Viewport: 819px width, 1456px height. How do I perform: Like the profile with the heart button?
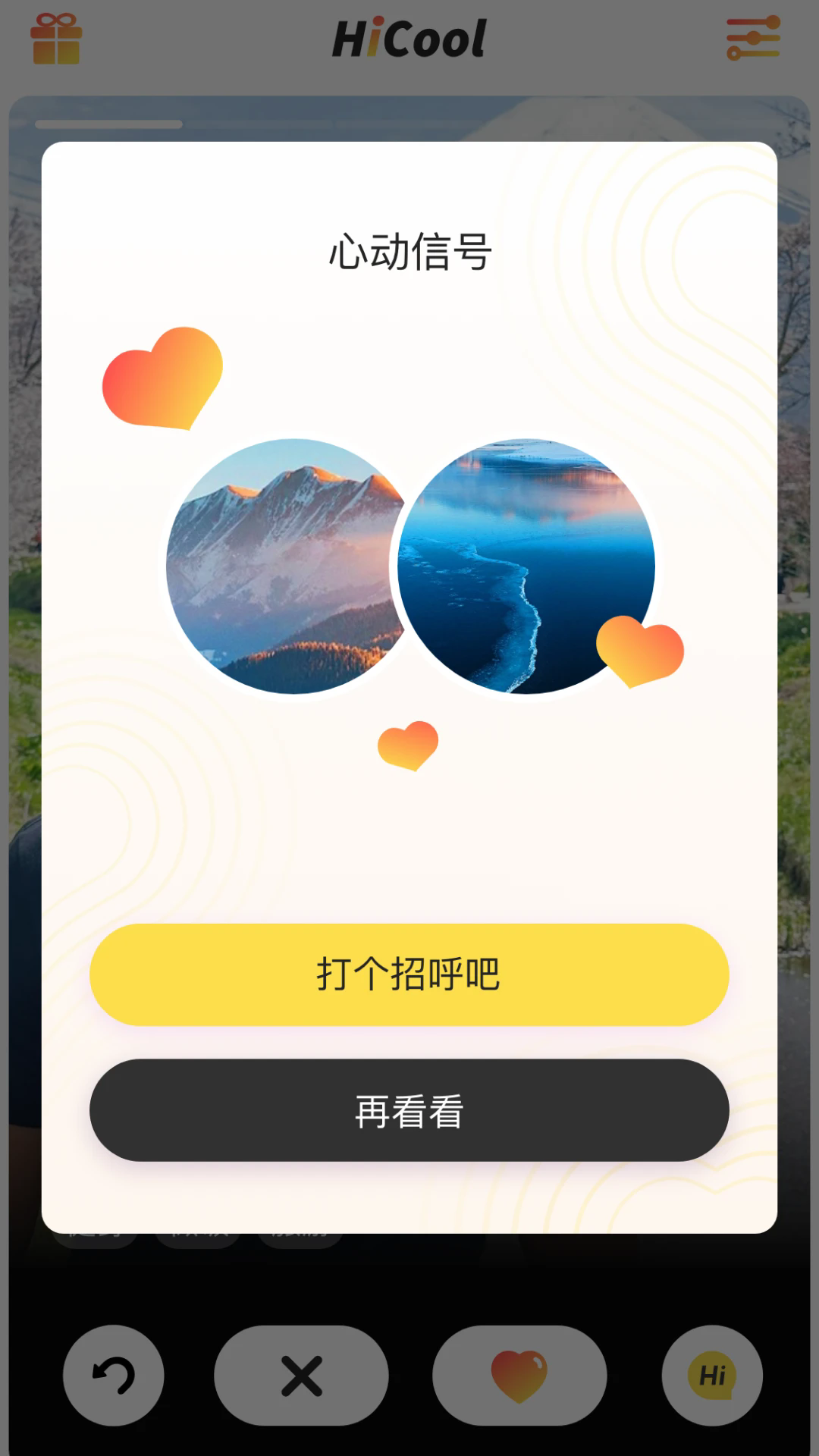519,1376
